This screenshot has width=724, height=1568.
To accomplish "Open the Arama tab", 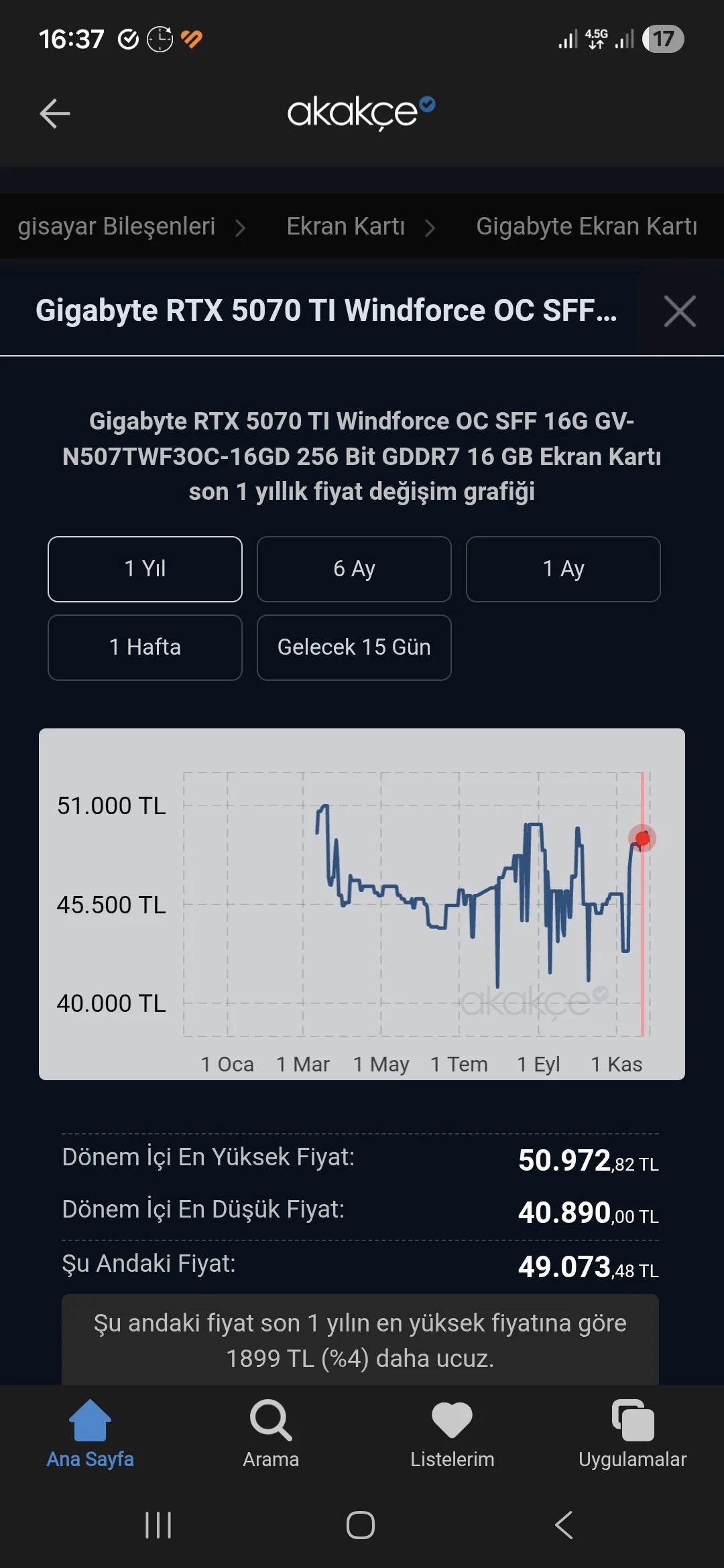I will tap(271, 1434).
